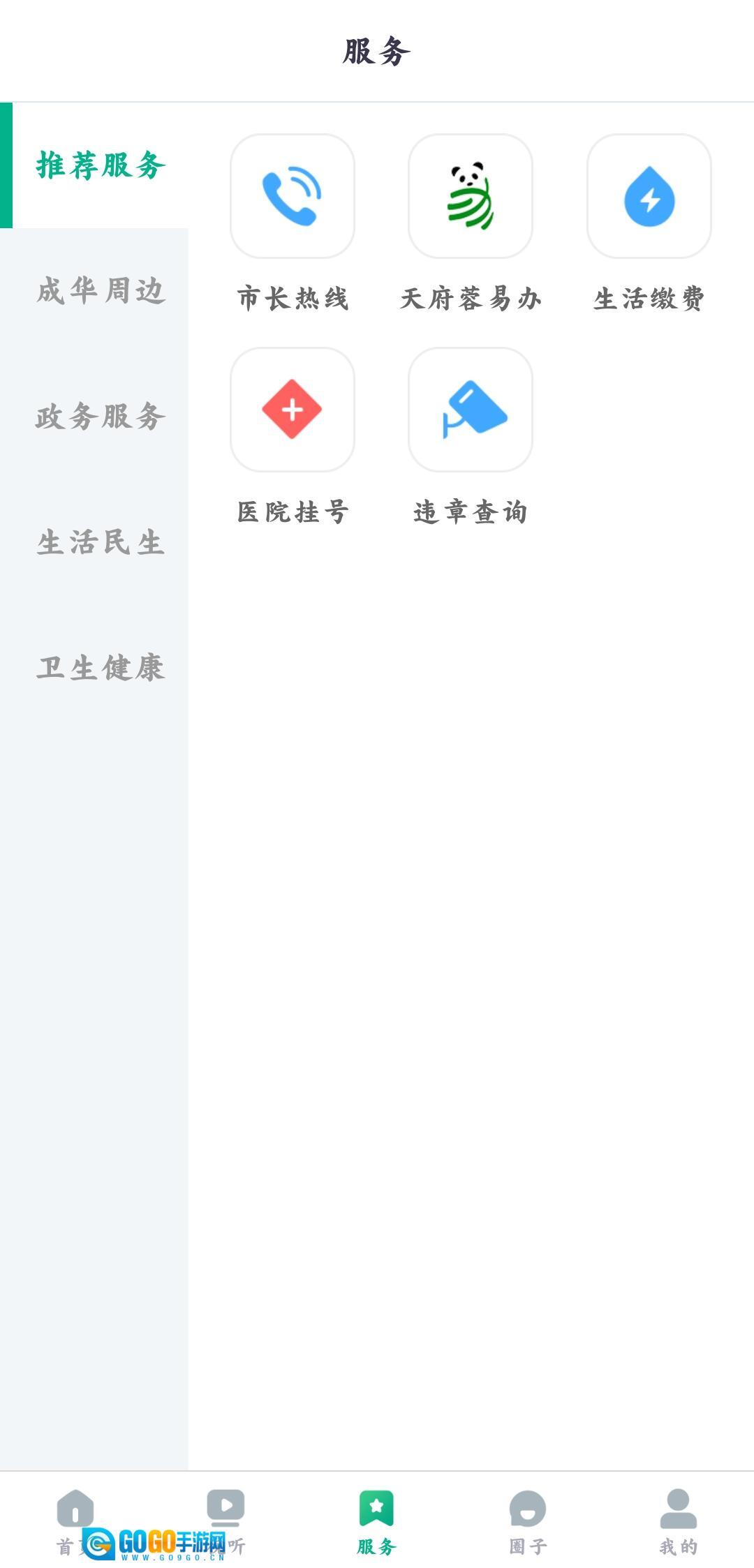The height and width of the screenshot is (1568, 754).
Task: Select the 推荐服务 category
Action: coord(101,165)
